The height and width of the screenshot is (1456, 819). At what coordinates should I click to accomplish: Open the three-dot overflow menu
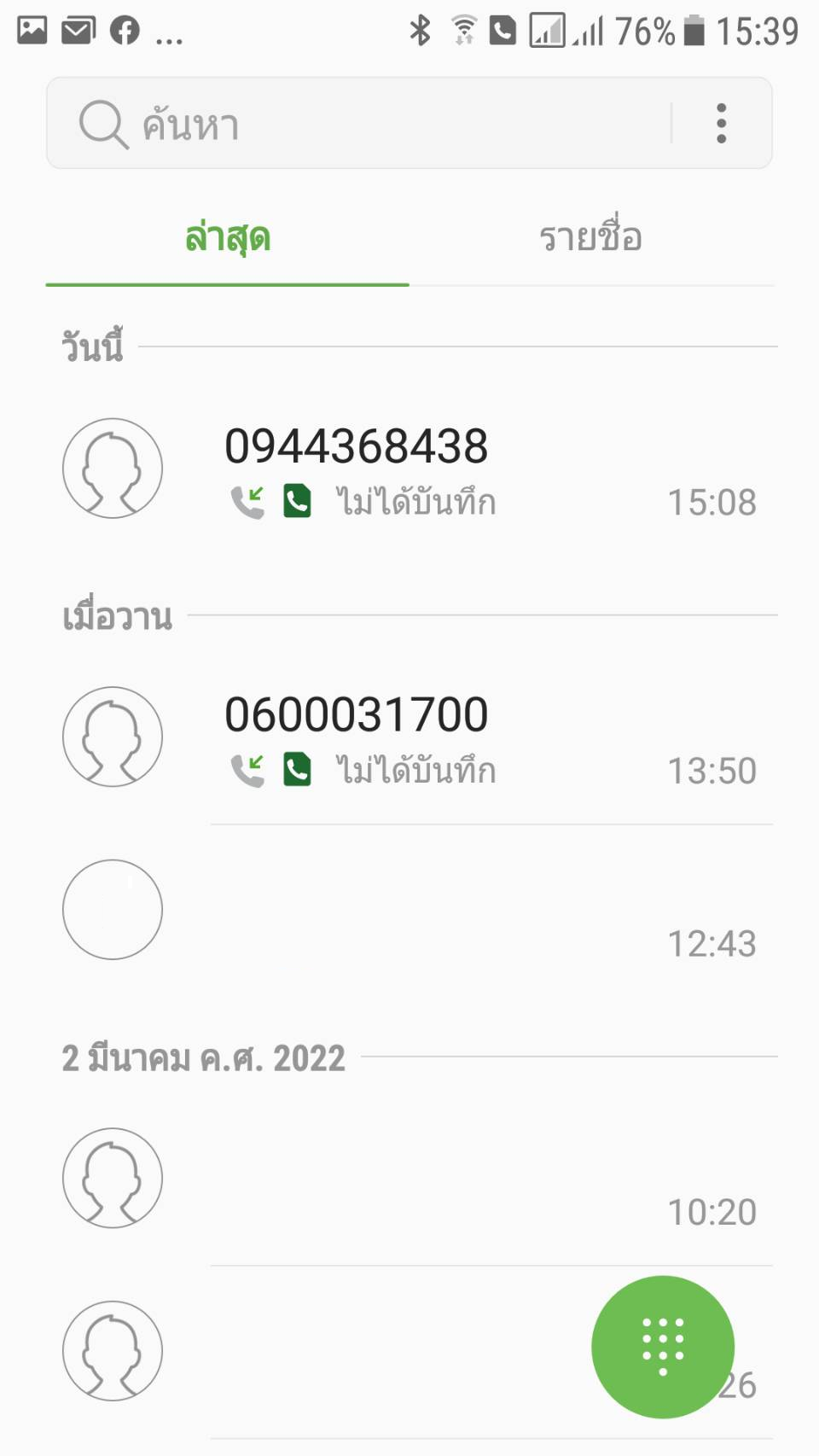point(722,124)
